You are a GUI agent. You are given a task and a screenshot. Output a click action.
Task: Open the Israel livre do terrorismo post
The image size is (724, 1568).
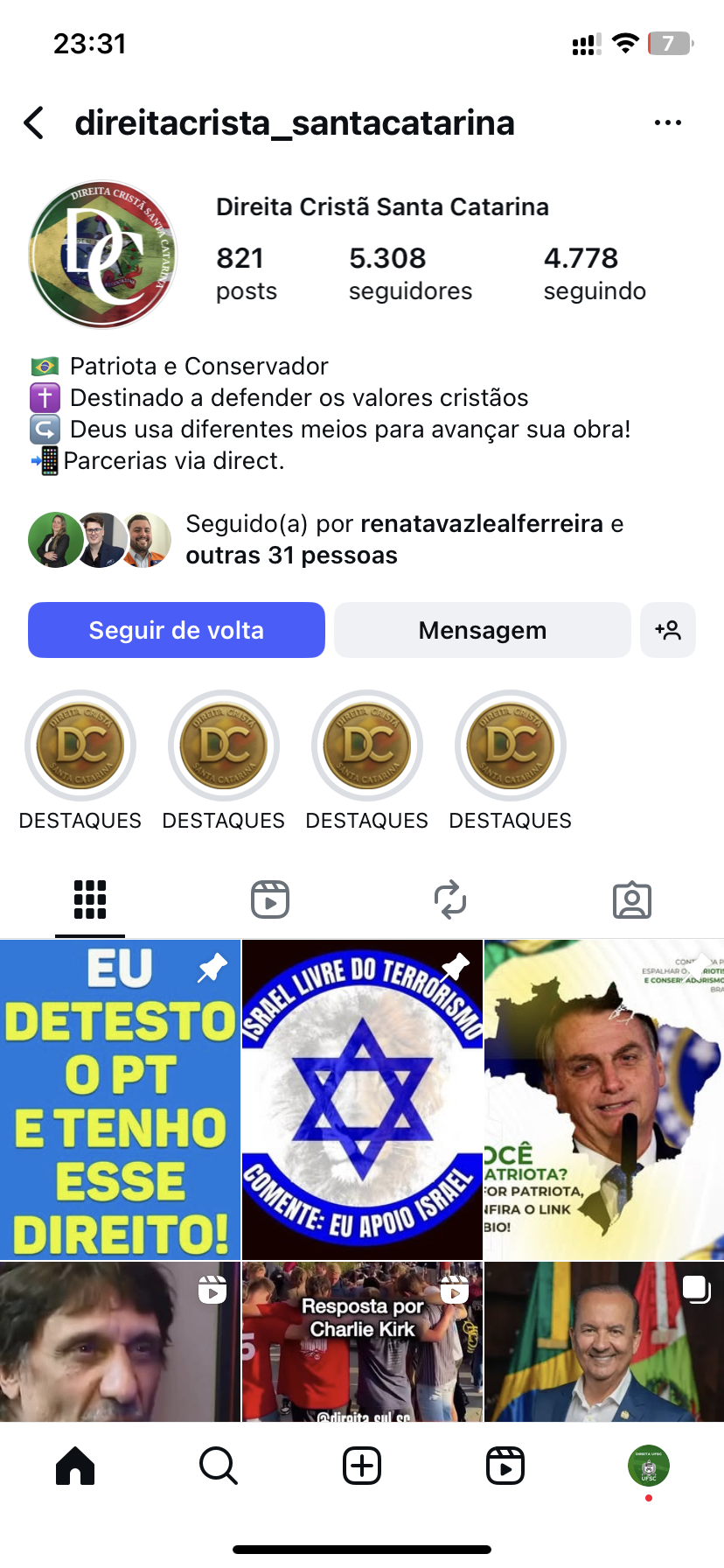click(x=362, y=1100)
